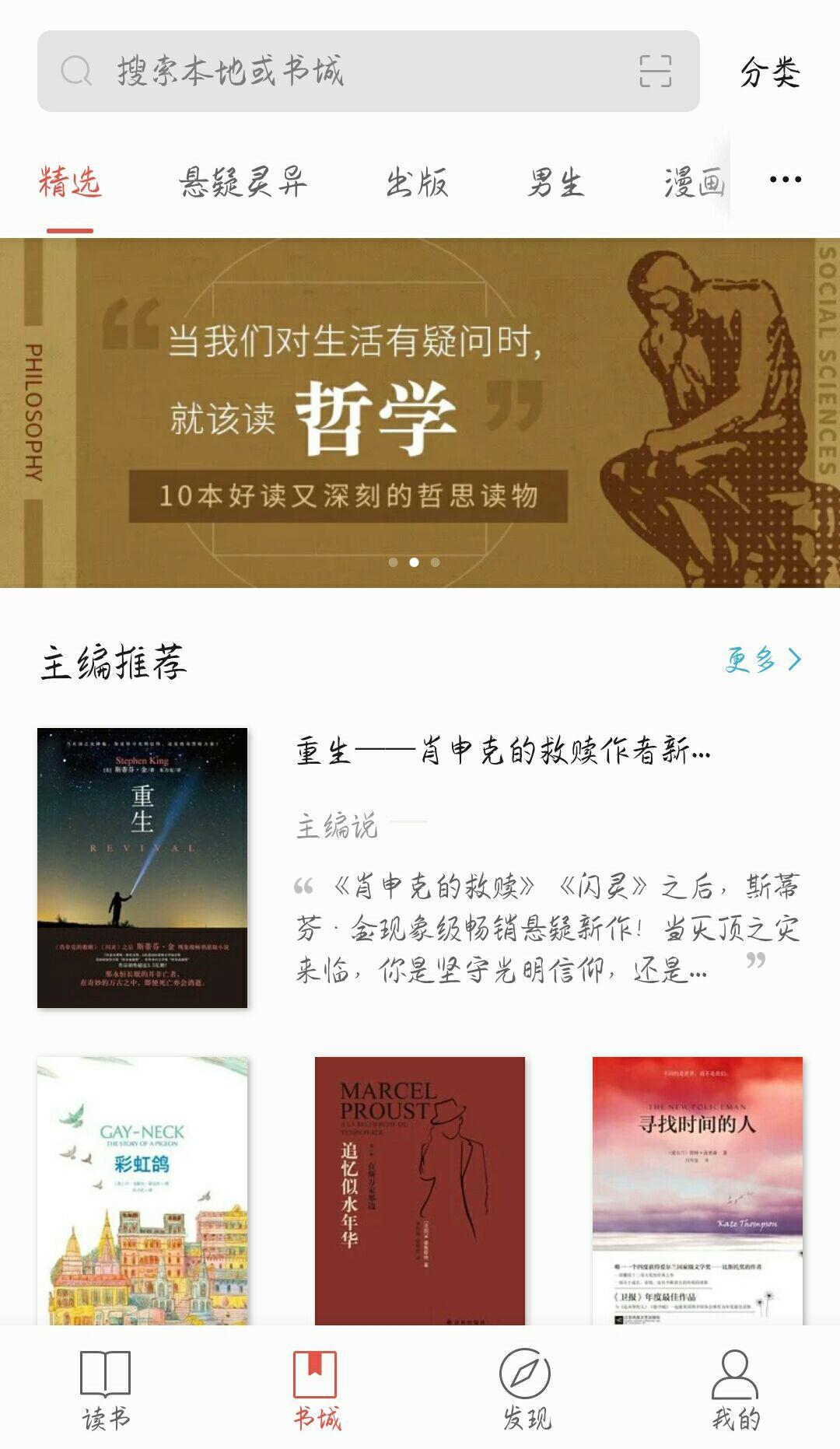This screenshot has width=840, height=1449.
Task: Switch to the 悬疑灵异 tab
Action: point(243,183)
